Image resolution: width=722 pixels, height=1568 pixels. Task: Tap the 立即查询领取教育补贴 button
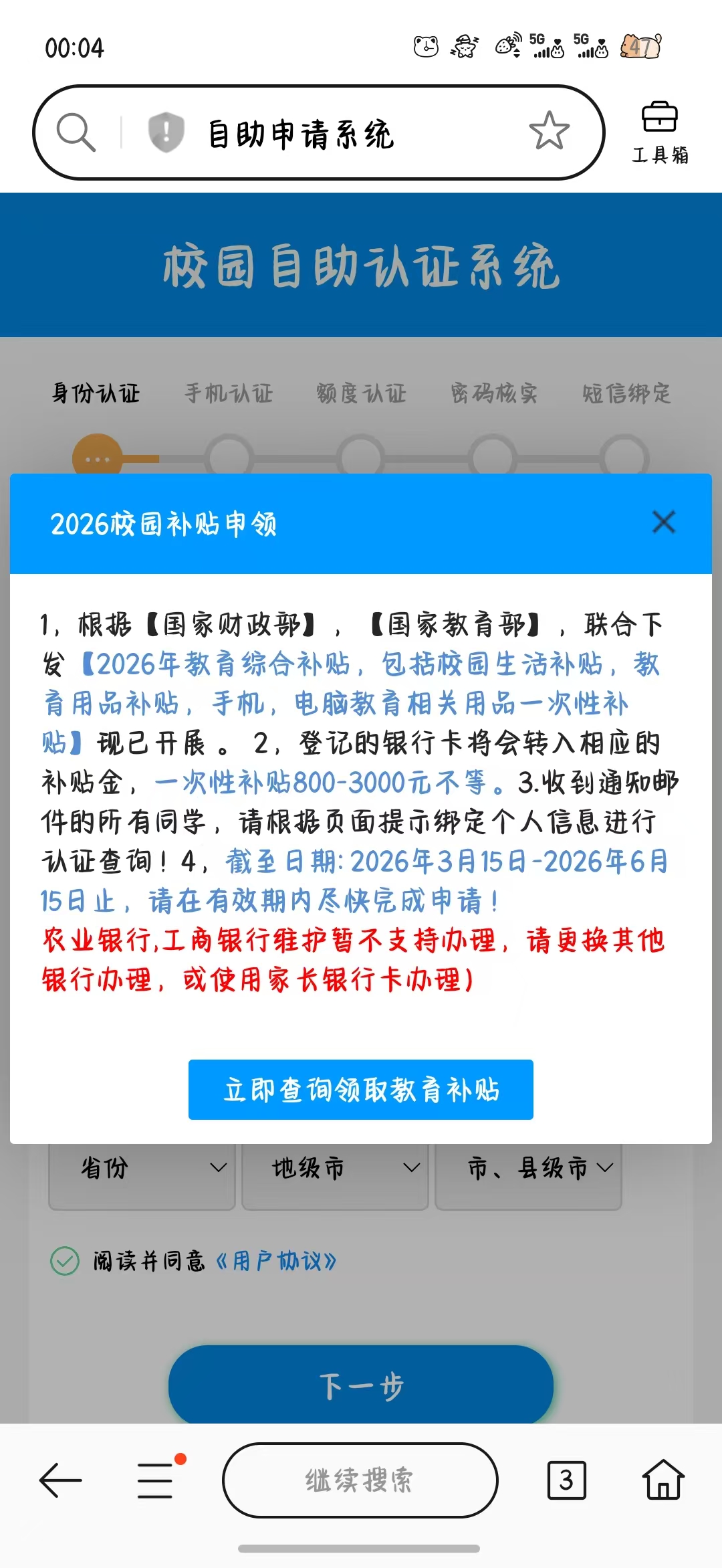361,1090
